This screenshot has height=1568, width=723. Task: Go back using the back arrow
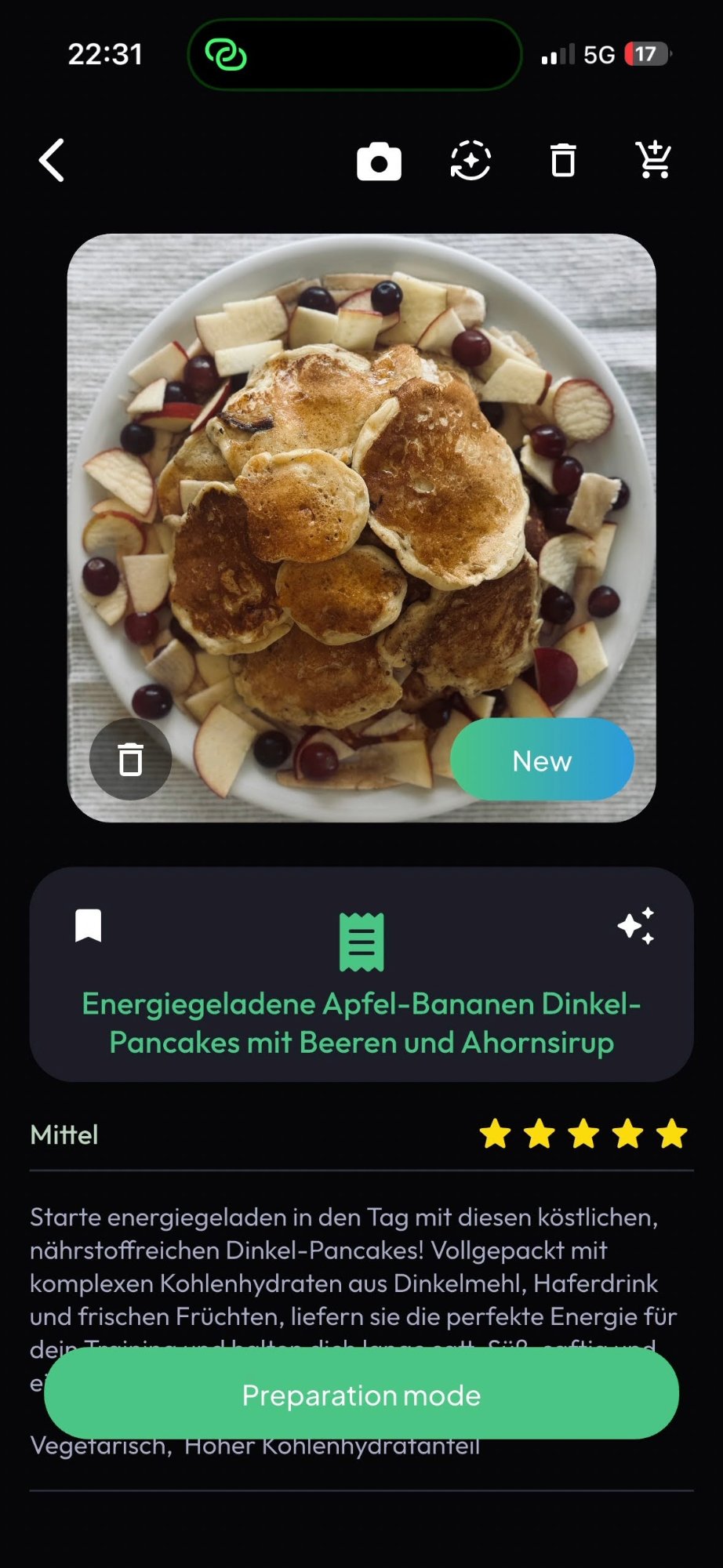click(x=52, y=160)
